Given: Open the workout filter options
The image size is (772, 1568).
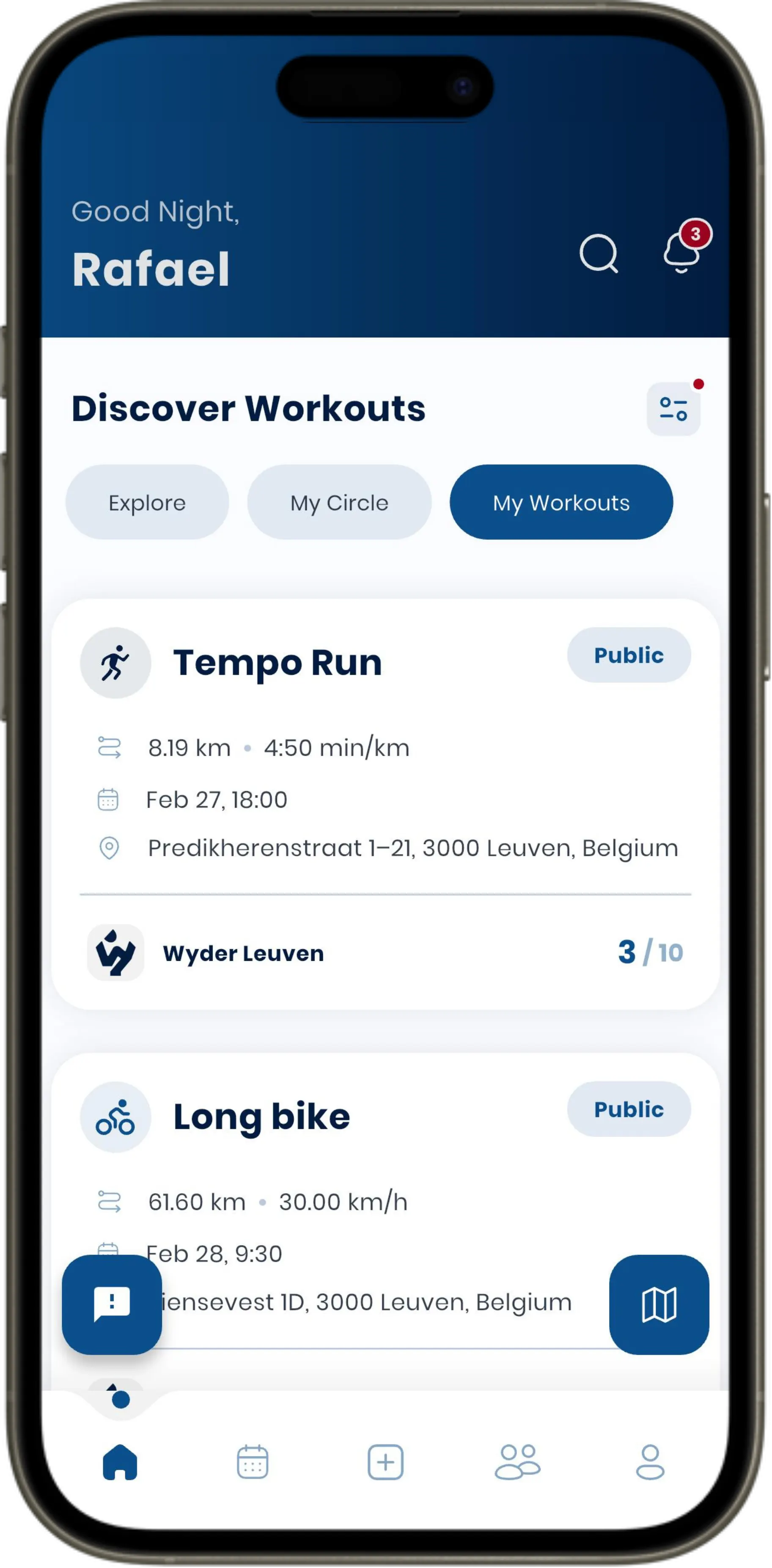Looking at the screenshot, I should click(x=673, y=408).
